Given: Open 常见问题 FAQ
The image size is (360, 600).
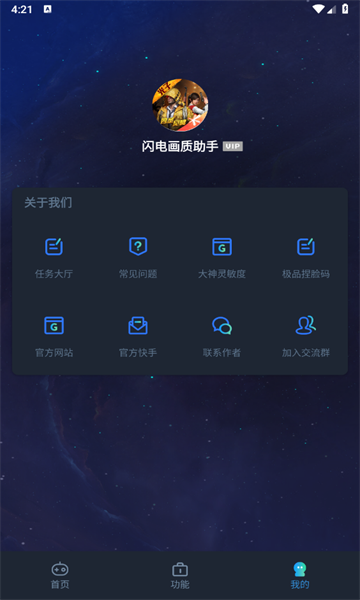Looking at the screenshot, I should [x=138, y=257].
